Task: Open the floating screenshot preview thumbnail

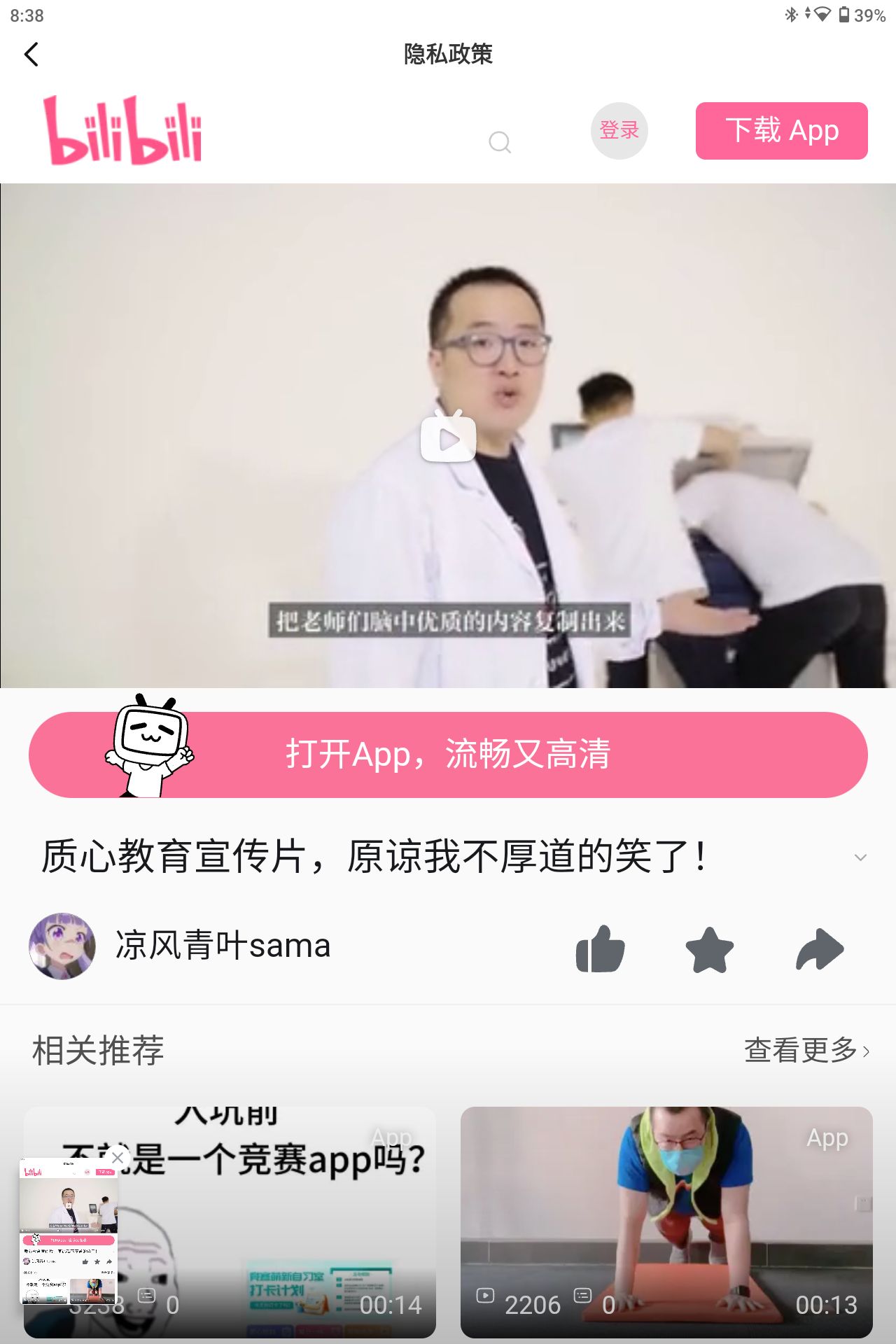Action: point(68,1239)
